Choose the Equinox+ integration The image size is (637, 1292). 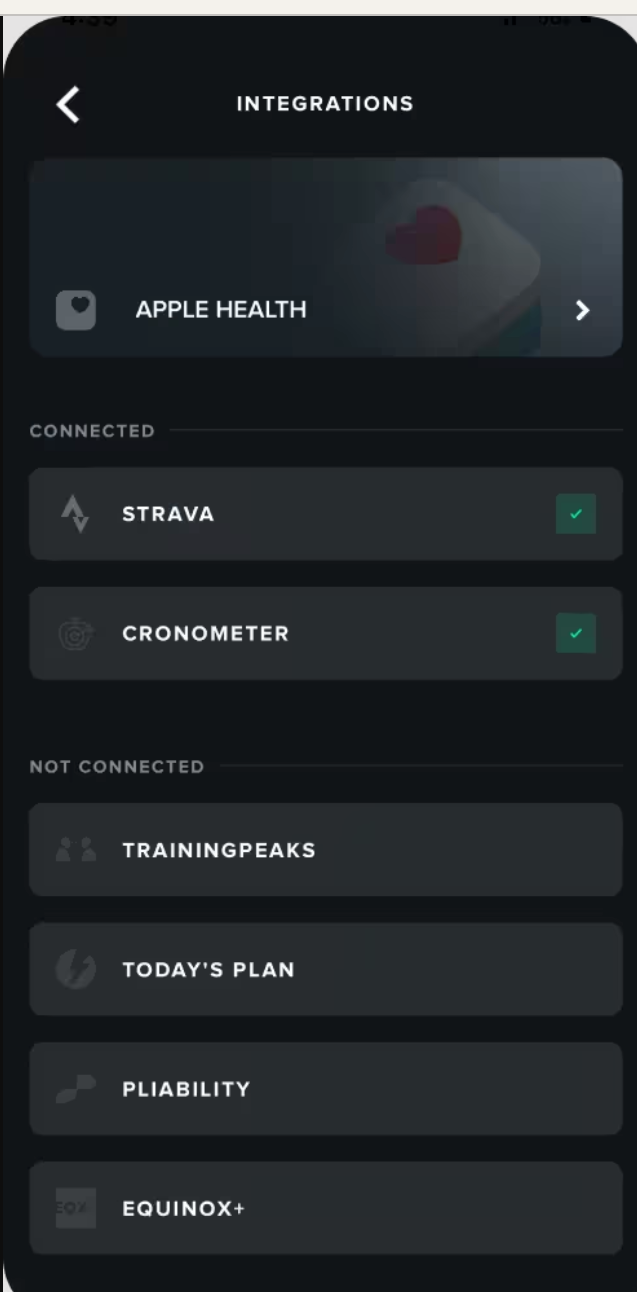325,1208
